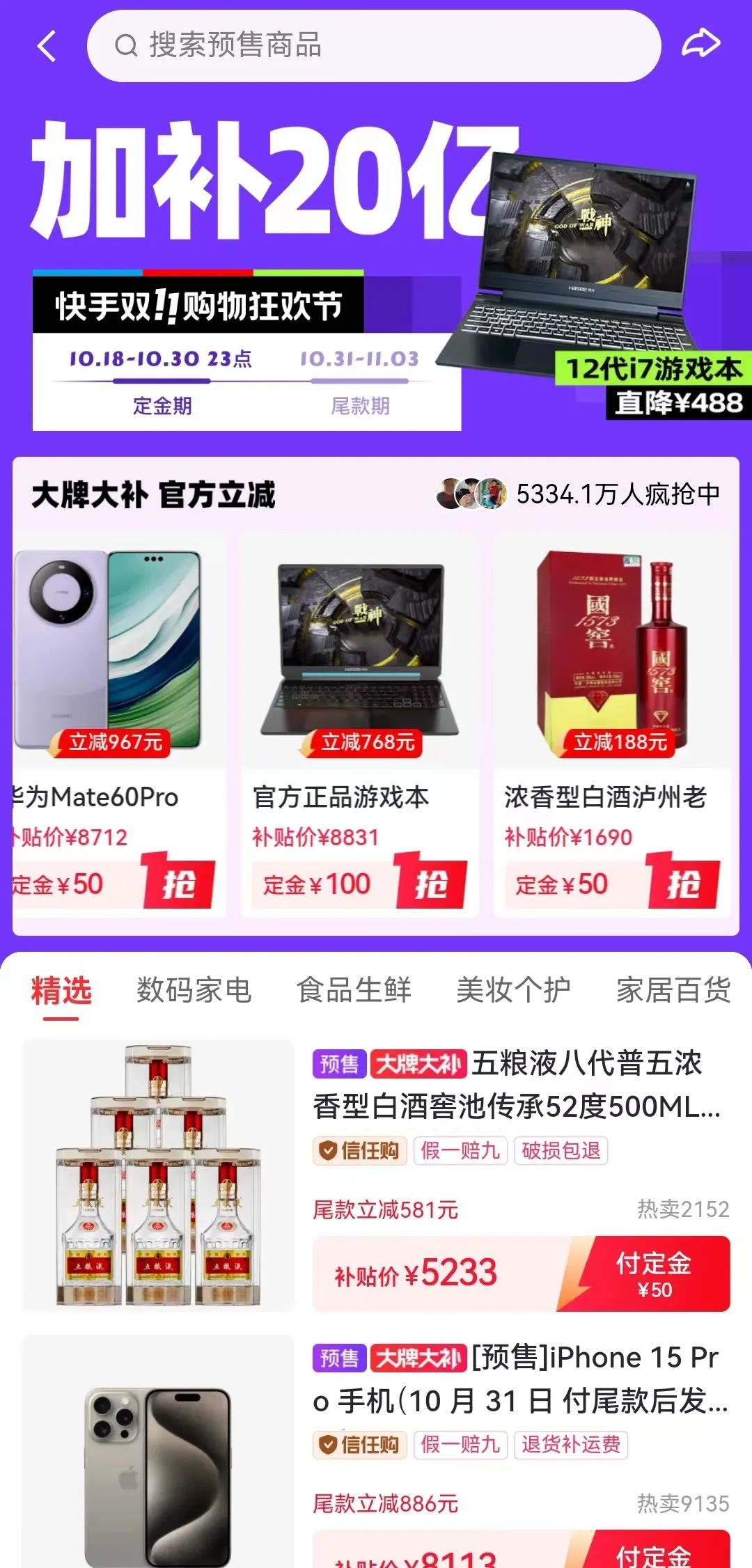Tap the 搜索预售商品 search box
This screenshot has height=1568, width=752.
[x=373, y=46]
